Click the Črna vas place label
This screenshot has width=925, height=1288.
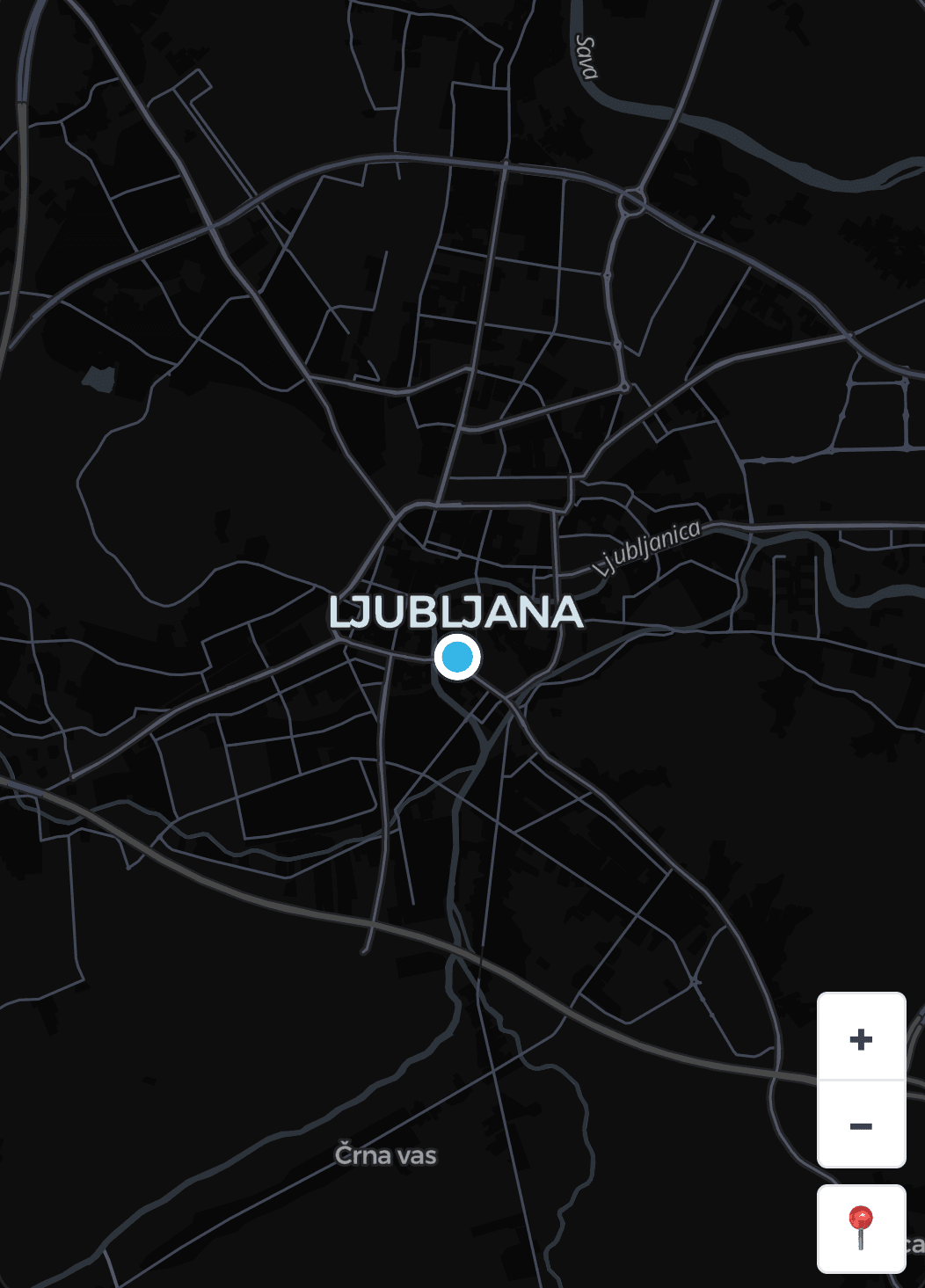tap(385, 1155)
